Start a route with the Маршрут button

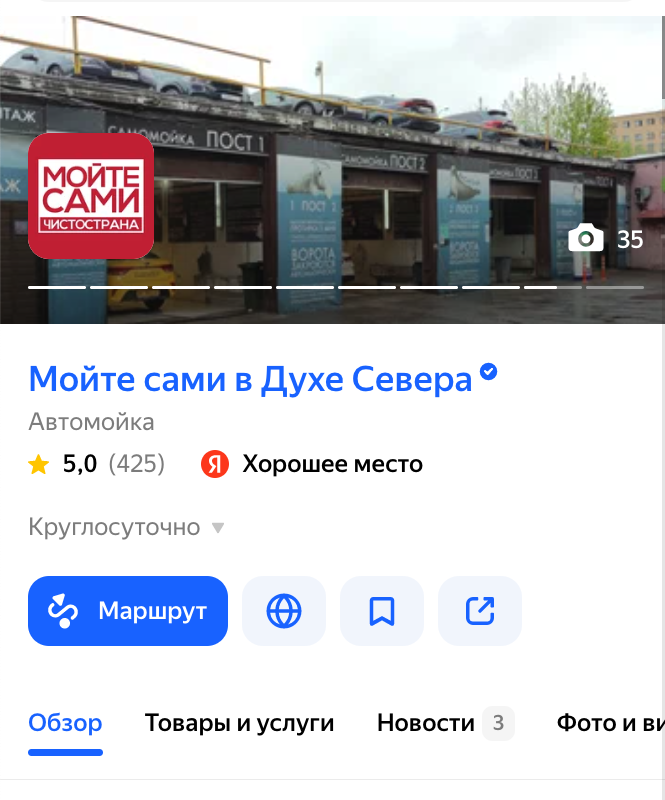click(128, 611)
